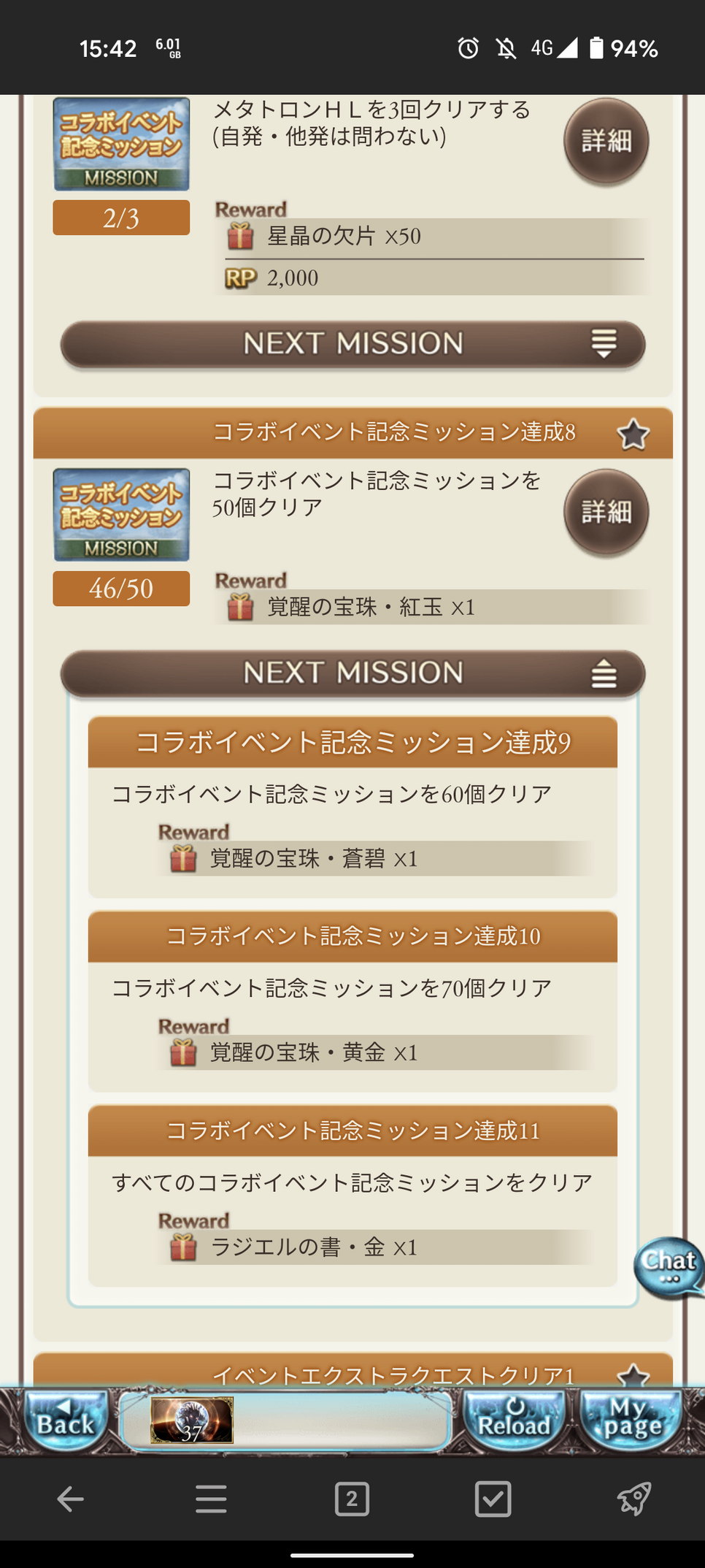Open the tab switcher showing 2
The width and height of the screenshot is (705, 1568).
352,1499
